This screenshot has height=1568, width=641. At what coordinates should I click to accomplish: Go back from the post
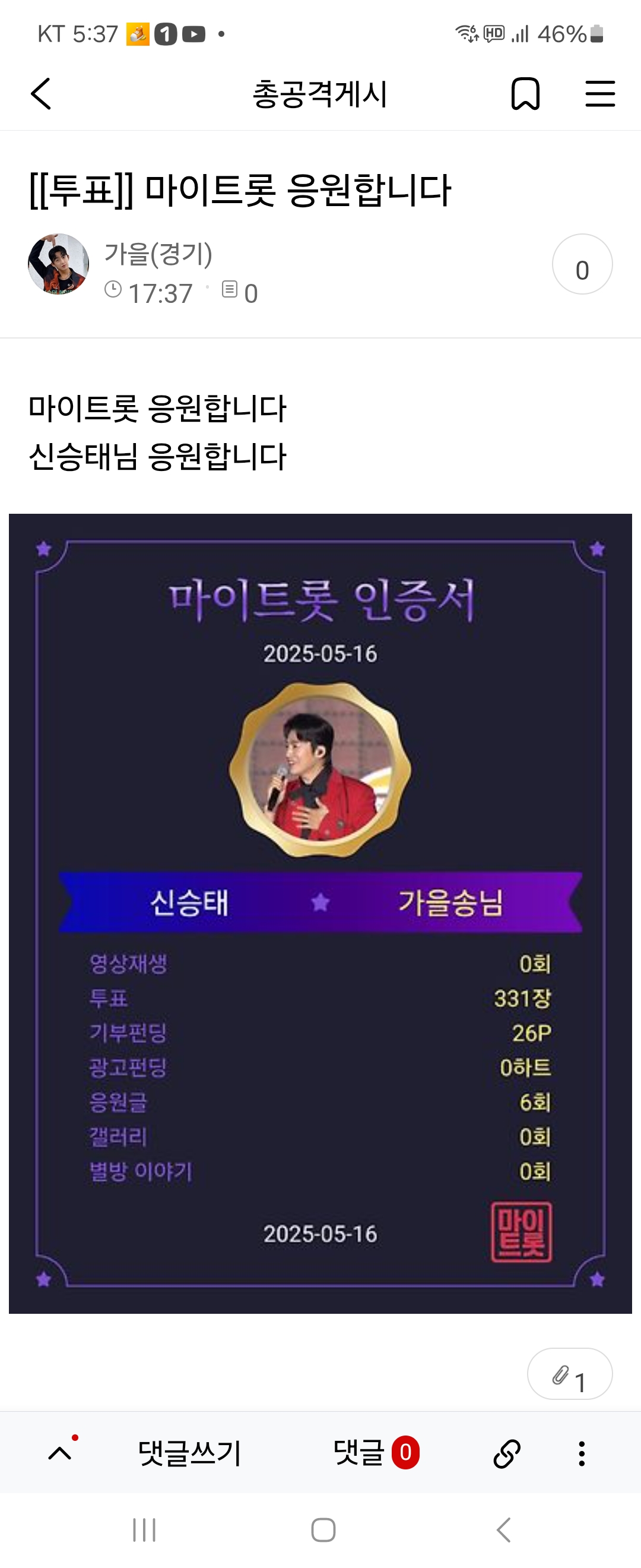(41, 94)
